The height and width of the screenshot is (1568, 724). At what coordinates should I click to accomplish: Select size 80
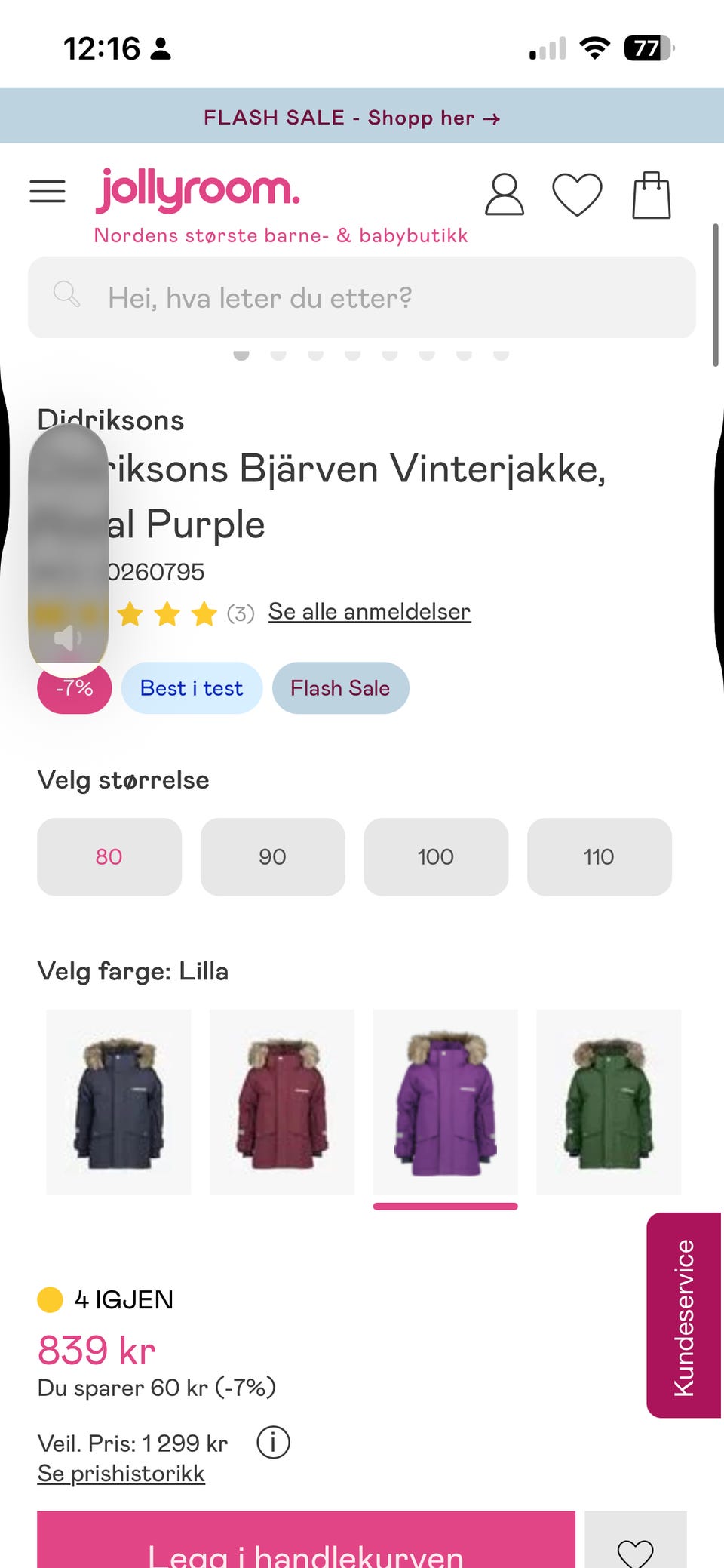pos(109,857)
